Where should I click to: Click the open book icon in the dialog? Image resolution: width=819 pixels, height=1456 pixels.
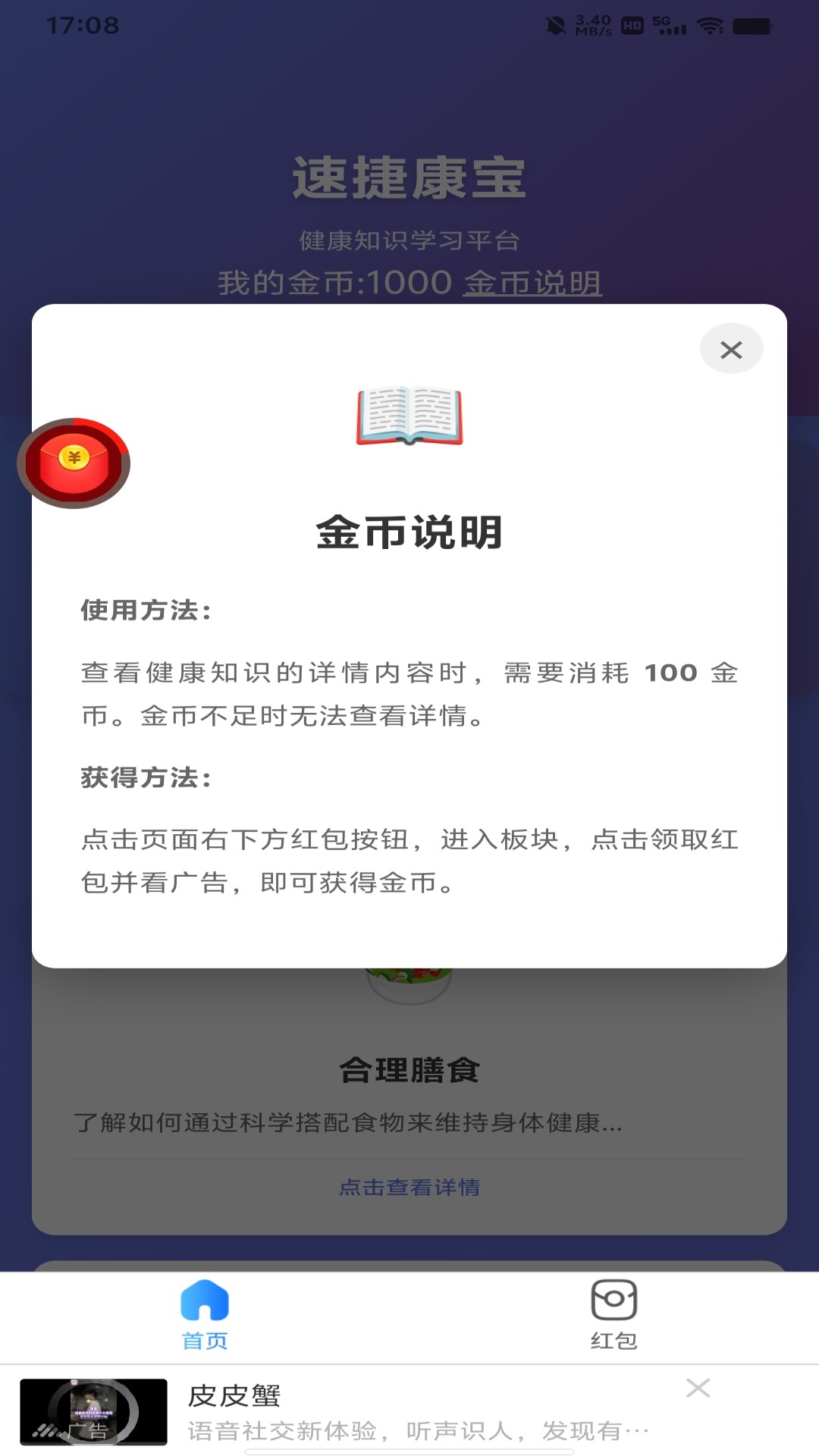409,416
